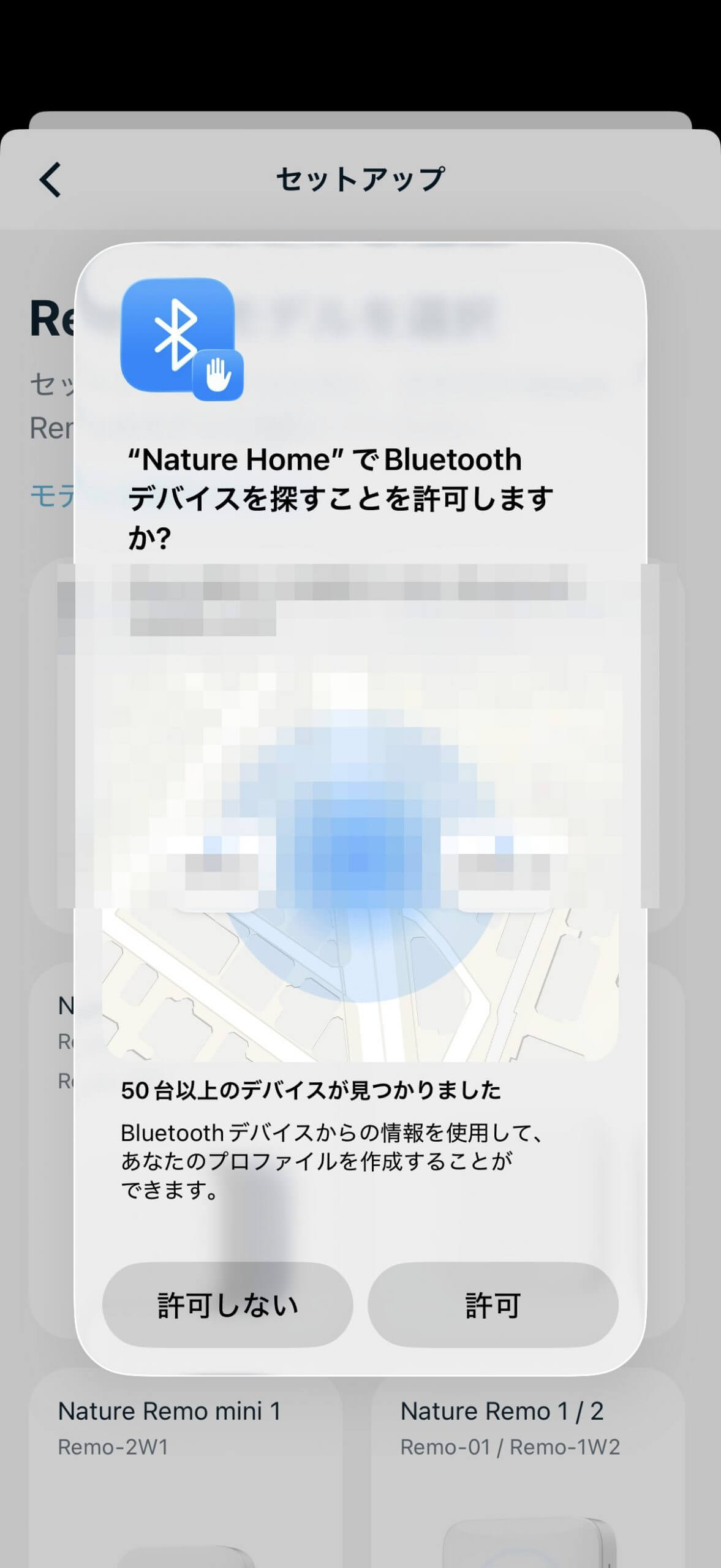Tap the back chevron arrow at top left
This screenshot has height=1568, width=721.
pyautogui.click(x=51, y=180)
